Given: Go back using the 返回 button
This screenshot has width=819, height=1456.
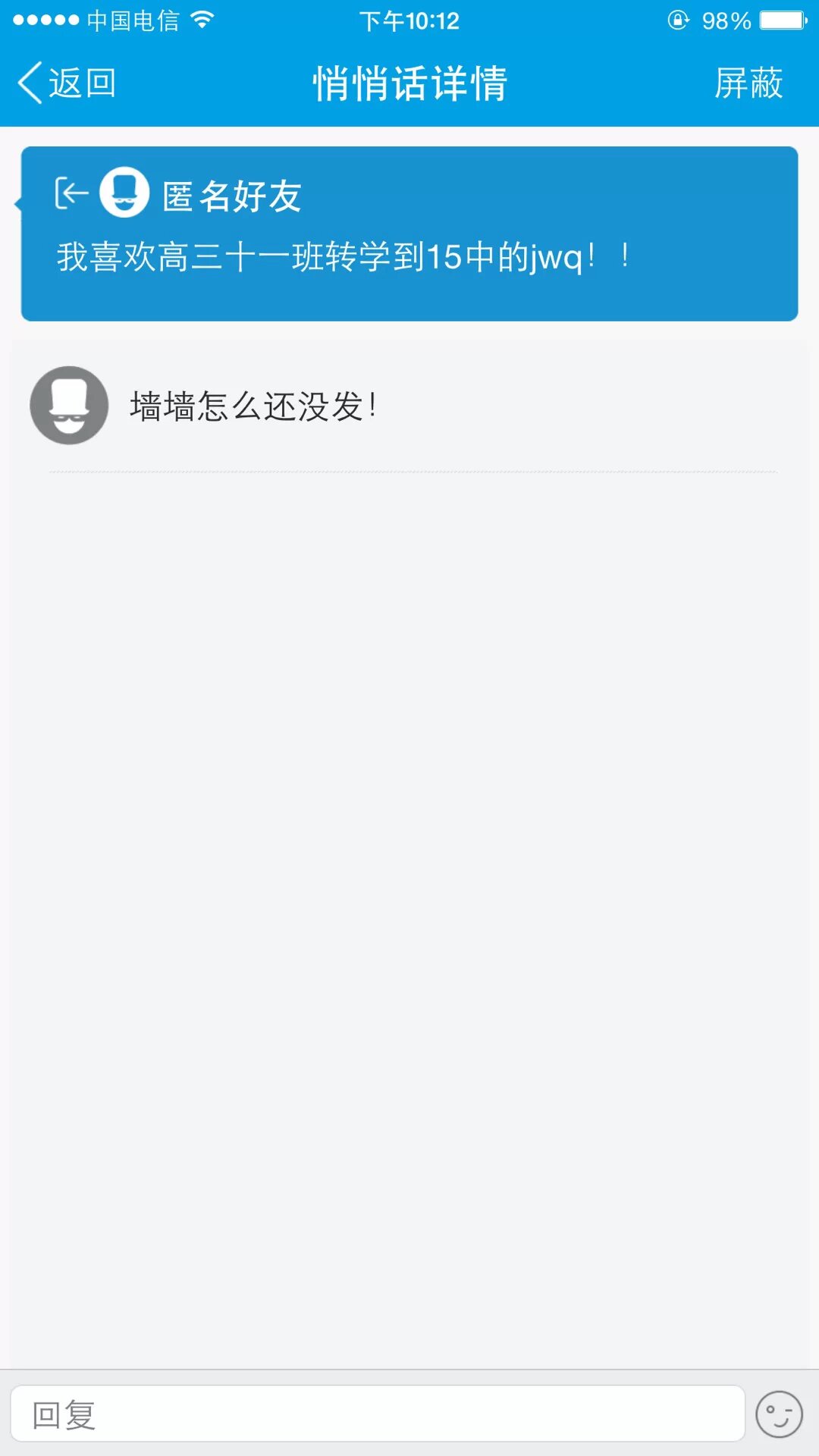Looking at the screenshot, I should (x=67, y=83).
